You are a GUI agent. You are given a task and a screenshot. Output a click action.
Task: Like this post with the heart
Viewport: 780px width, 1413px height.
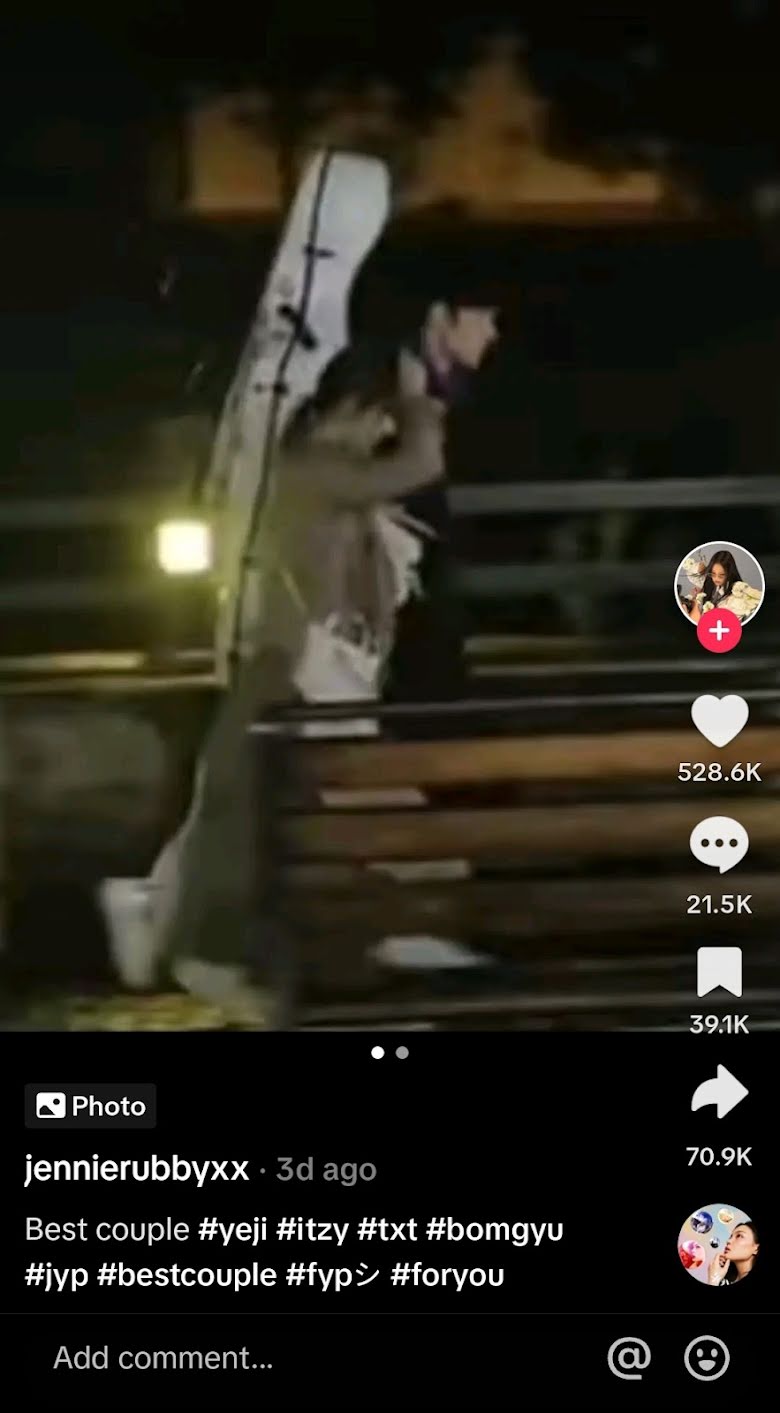[x=719, y=721]
